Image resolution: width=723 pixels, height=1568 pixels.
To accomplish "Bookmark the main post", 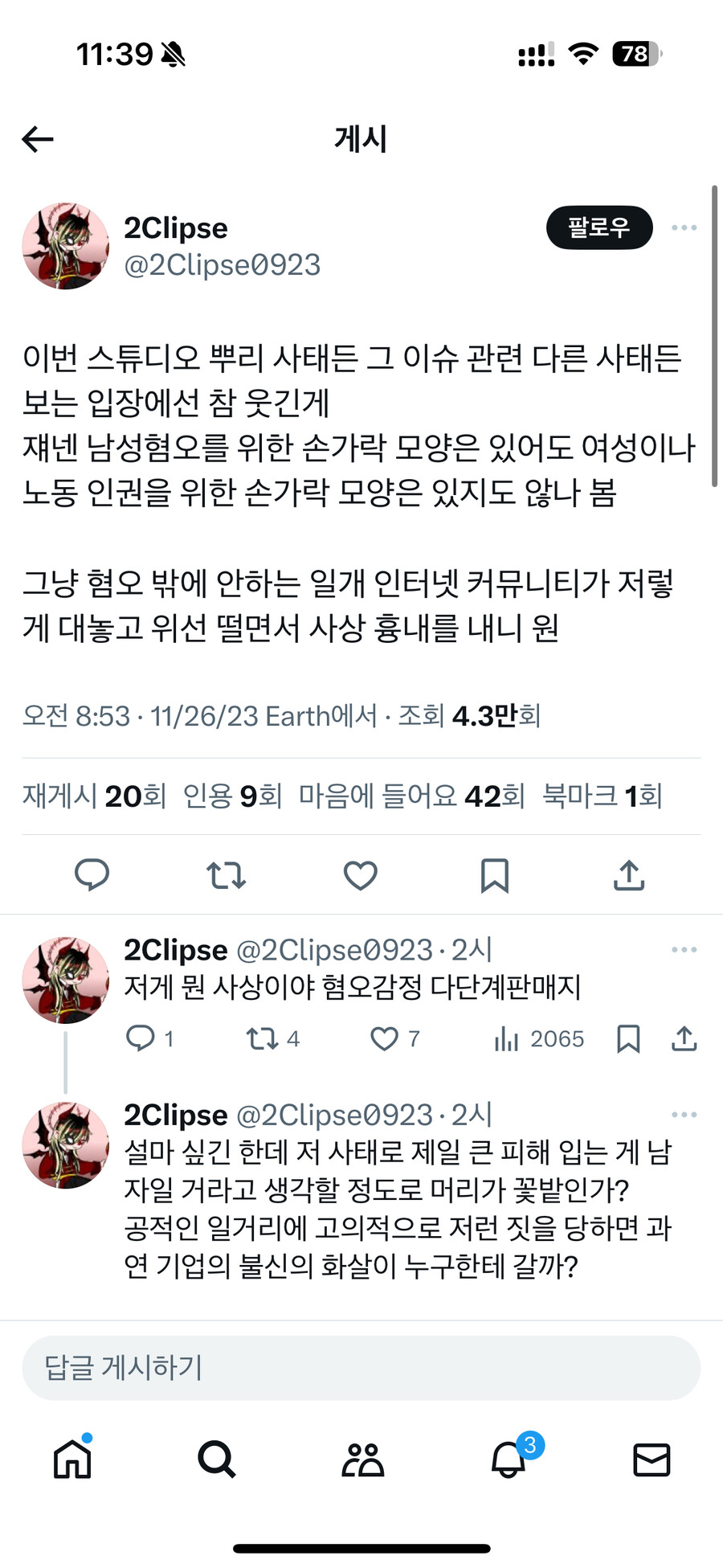I will [494, 874].
